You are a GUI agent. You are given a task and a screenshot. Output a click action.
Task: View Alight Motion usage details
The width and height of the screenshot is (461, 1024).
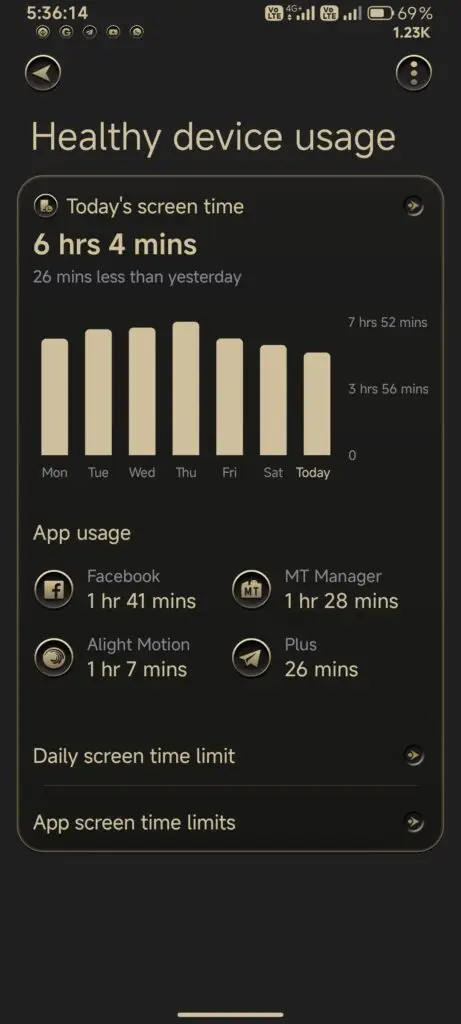pyautogui.click(x=112, y=657)
